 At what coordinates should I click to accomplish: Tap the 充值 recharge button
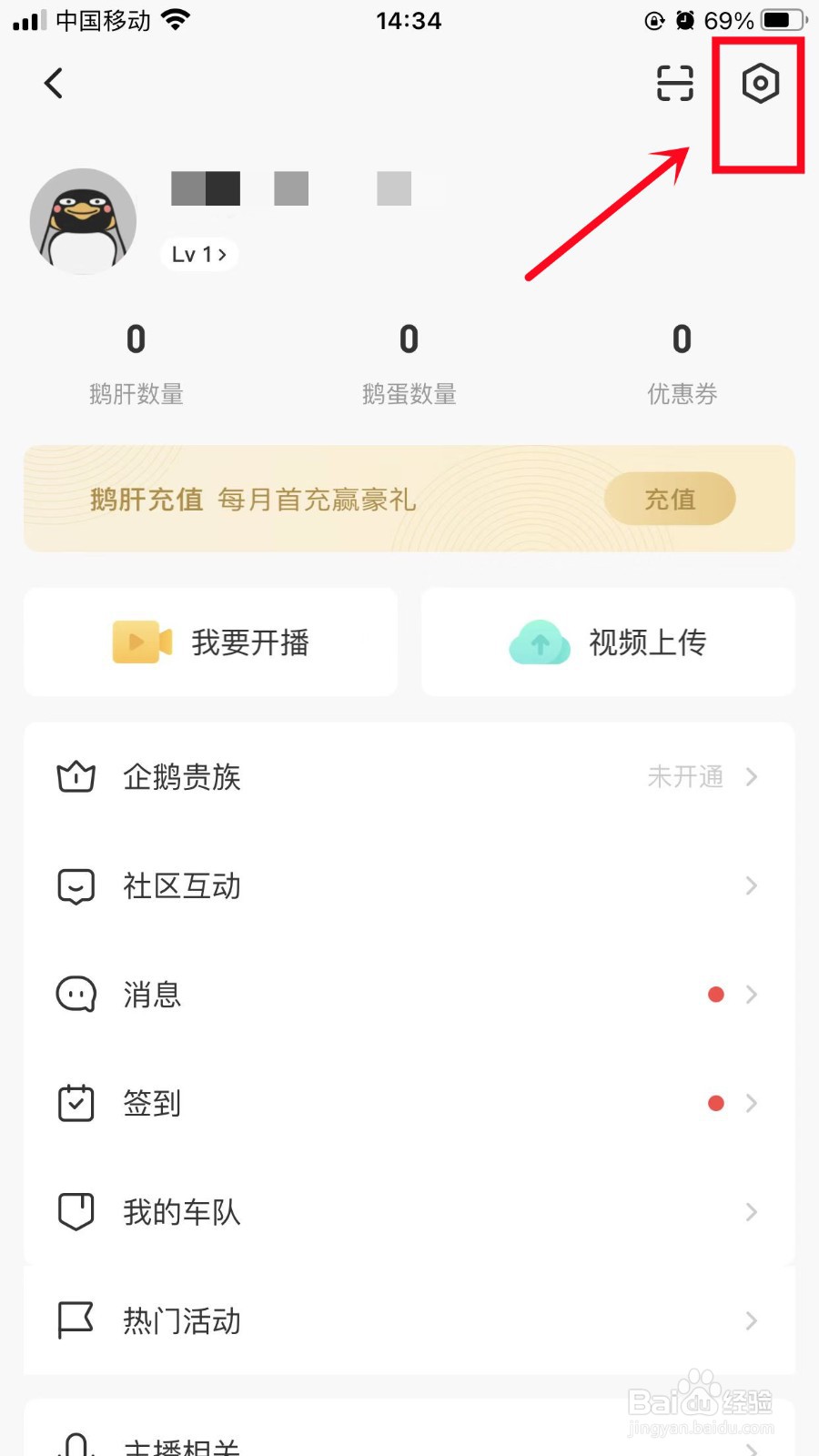pyautogui.click(x=670, y=499)
